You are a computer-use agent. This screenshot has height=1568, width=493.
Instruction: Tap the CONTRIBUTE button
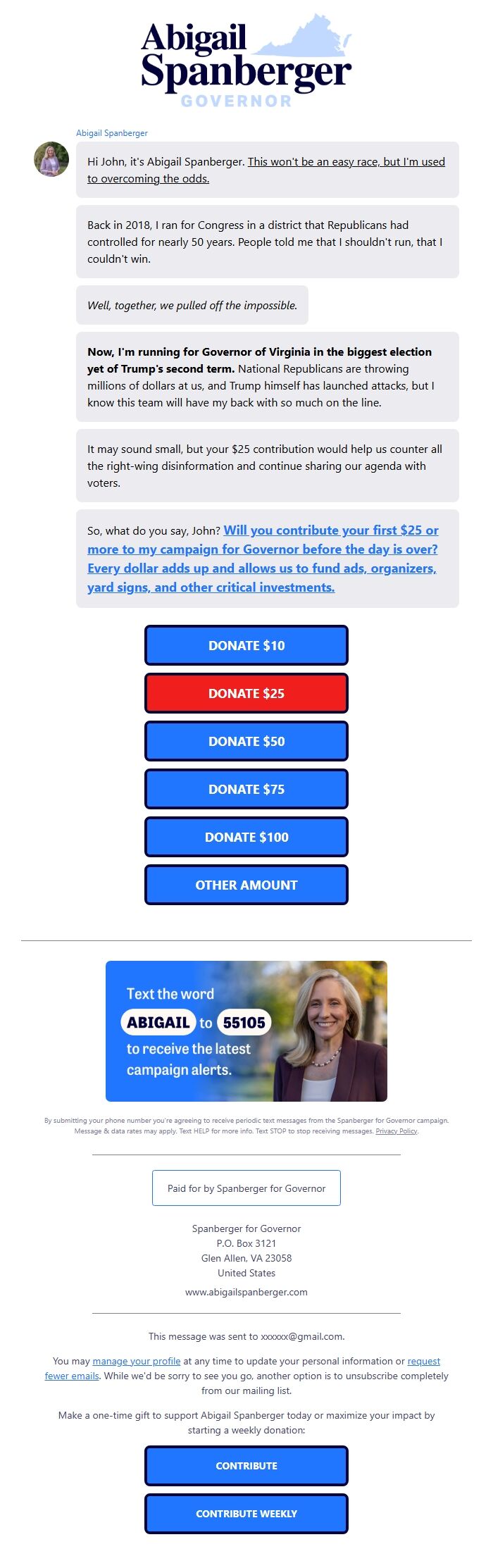point(246,1465)
